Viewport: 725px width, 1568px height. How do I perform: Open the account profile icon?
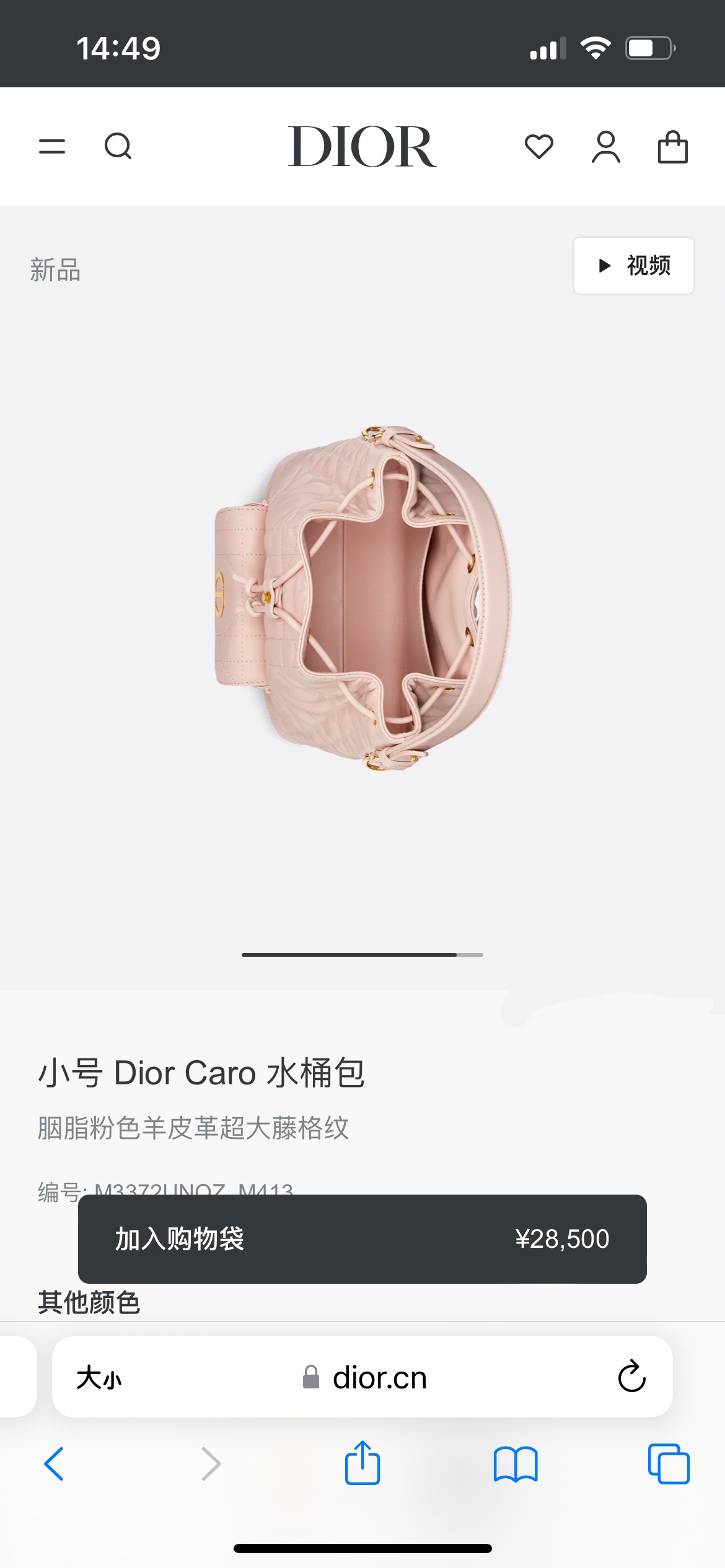coord(605,147)
